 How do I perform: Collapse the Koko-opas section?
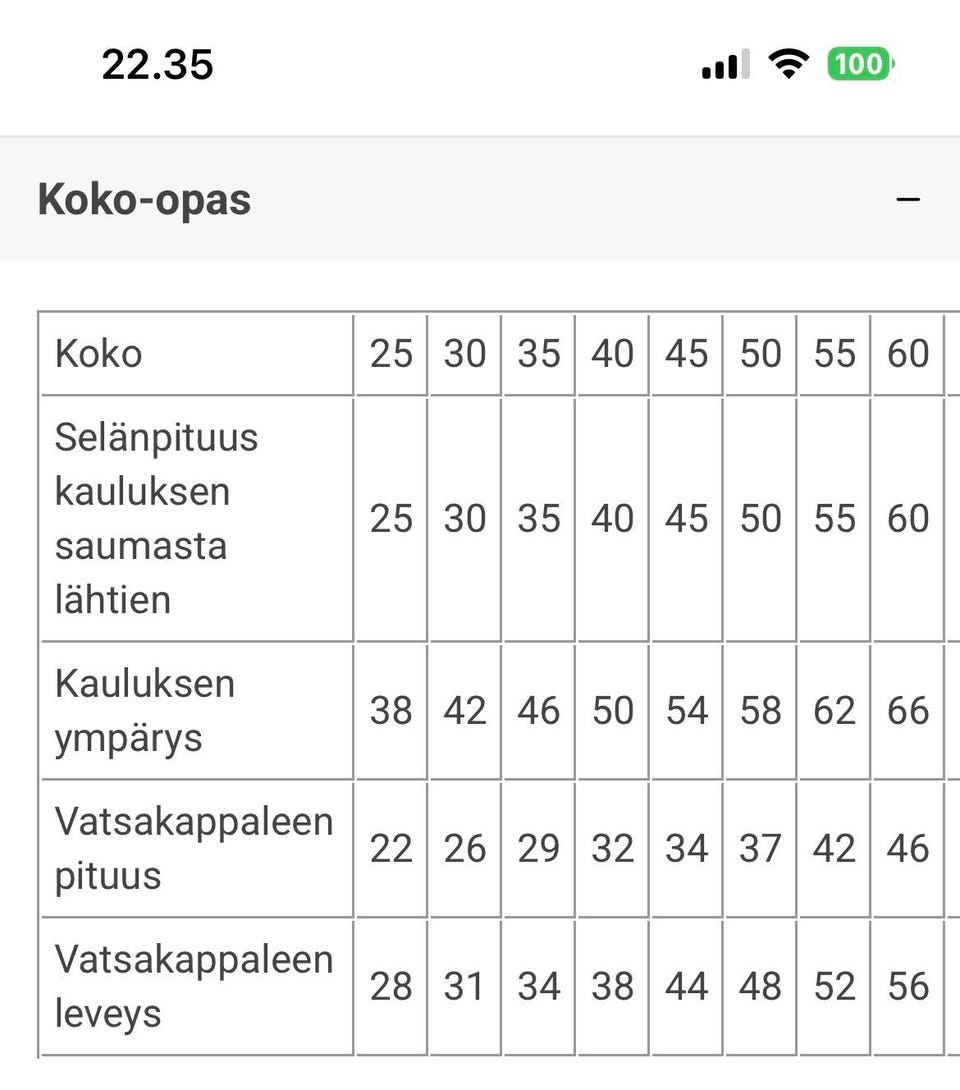click(x=908, y=199)
